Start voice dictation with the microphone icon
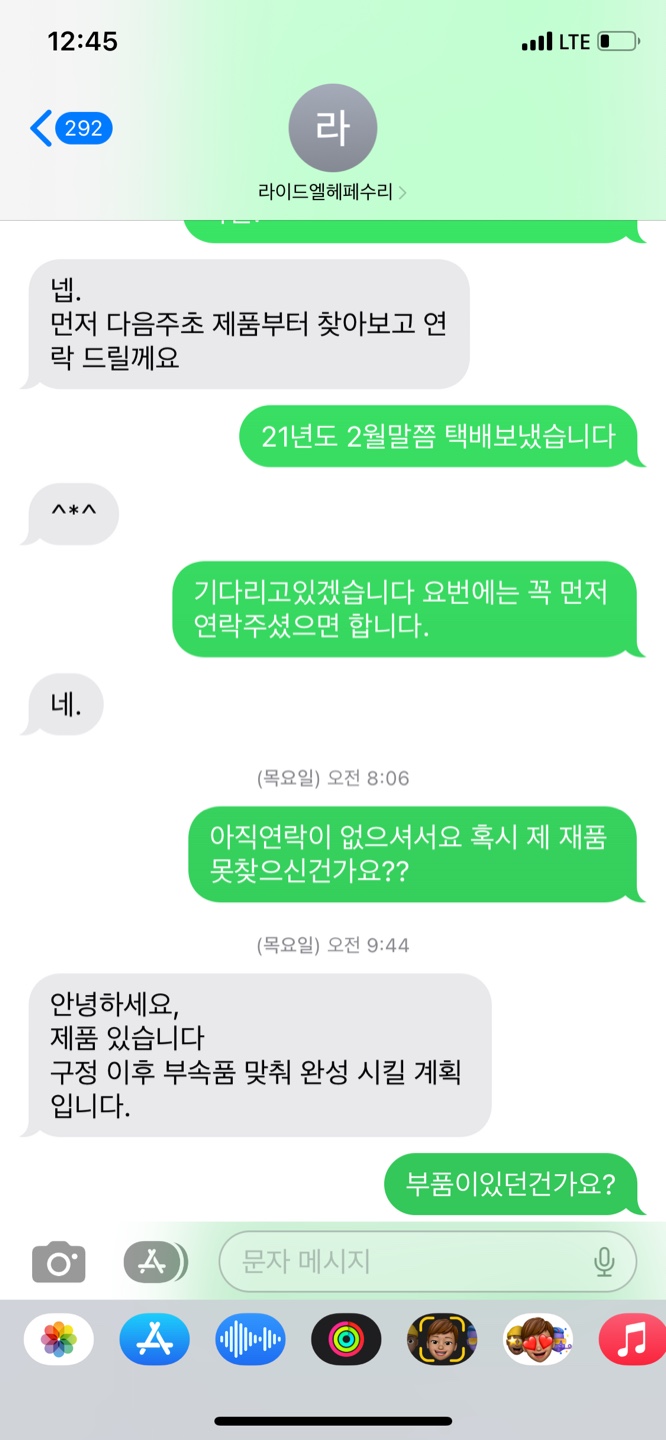This screenshot has height=1440, width=666. click(x=604, y=1262)
